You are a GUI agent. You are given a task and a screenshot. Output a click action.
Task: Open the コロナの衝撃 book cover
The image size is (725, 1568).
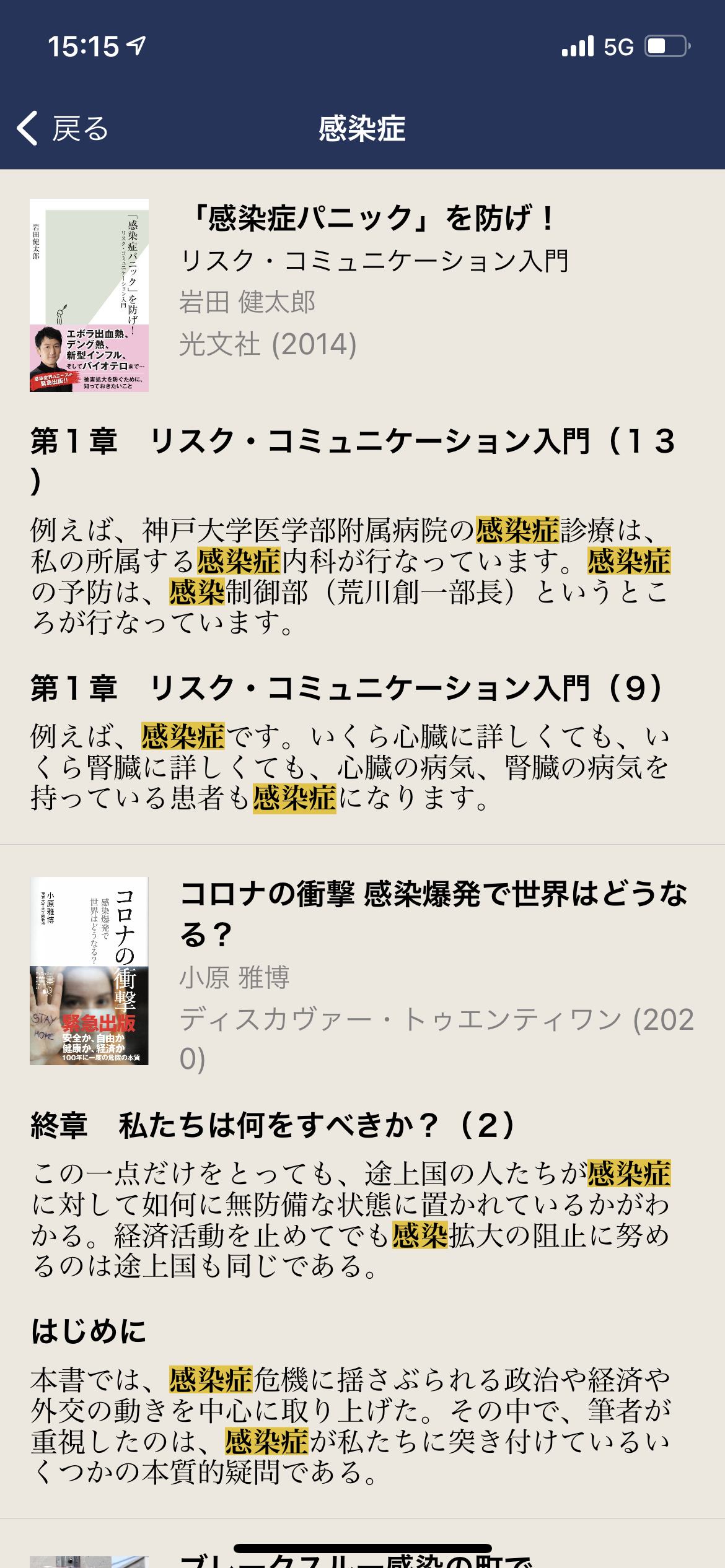89,970
